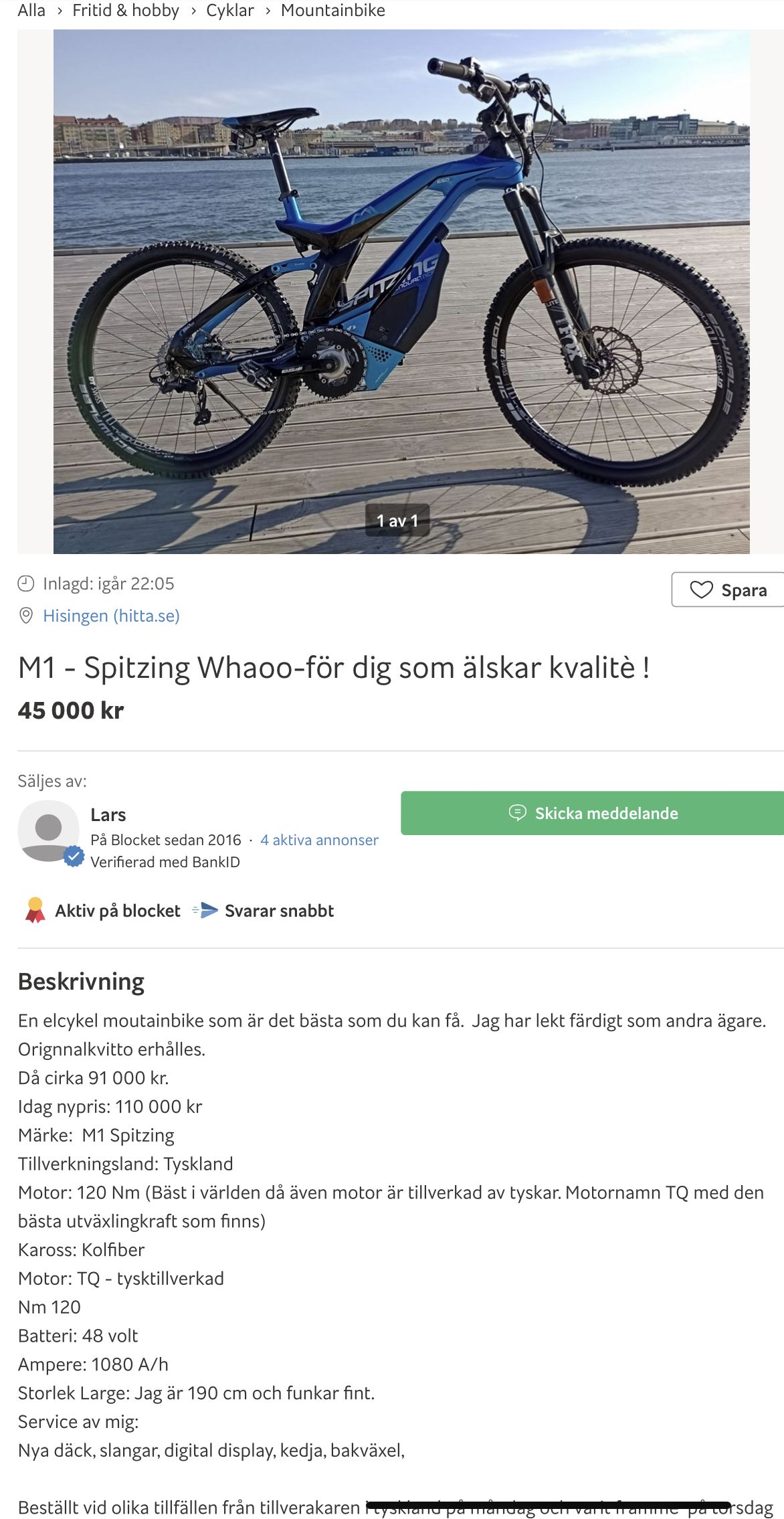
Task: Click the medal icon beside Aktiv på blocket
Action: click(34, 910)
